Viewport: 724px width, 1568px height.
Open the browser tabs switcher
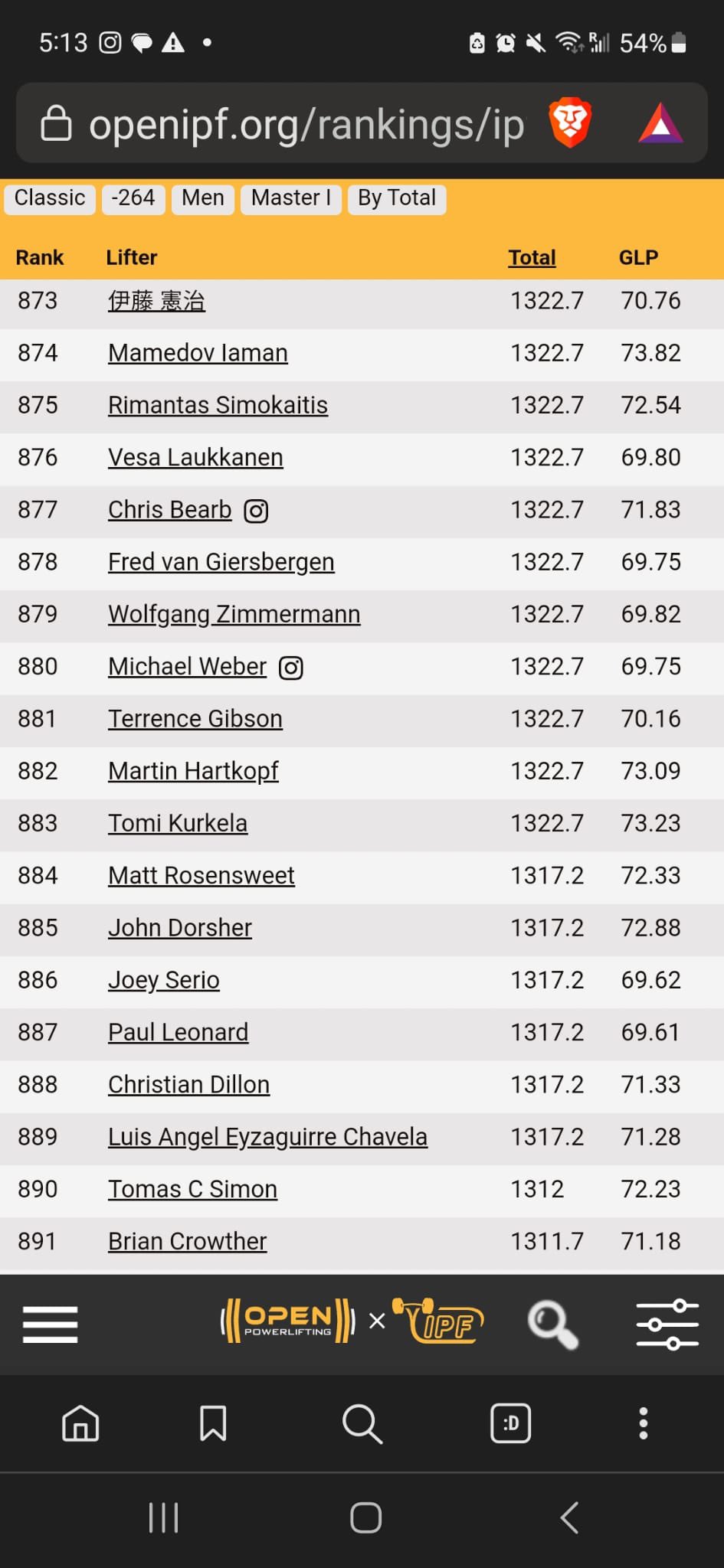point(510,1423)
